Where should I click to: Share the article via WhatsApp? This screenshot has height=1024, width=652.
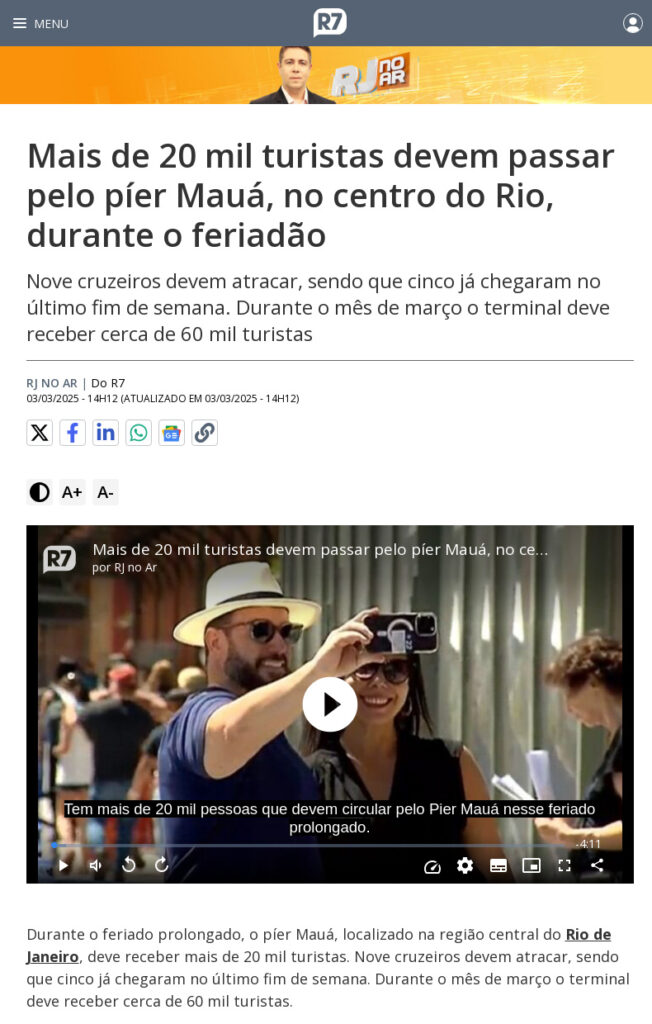pyautogui.click(x=138, y=433)
